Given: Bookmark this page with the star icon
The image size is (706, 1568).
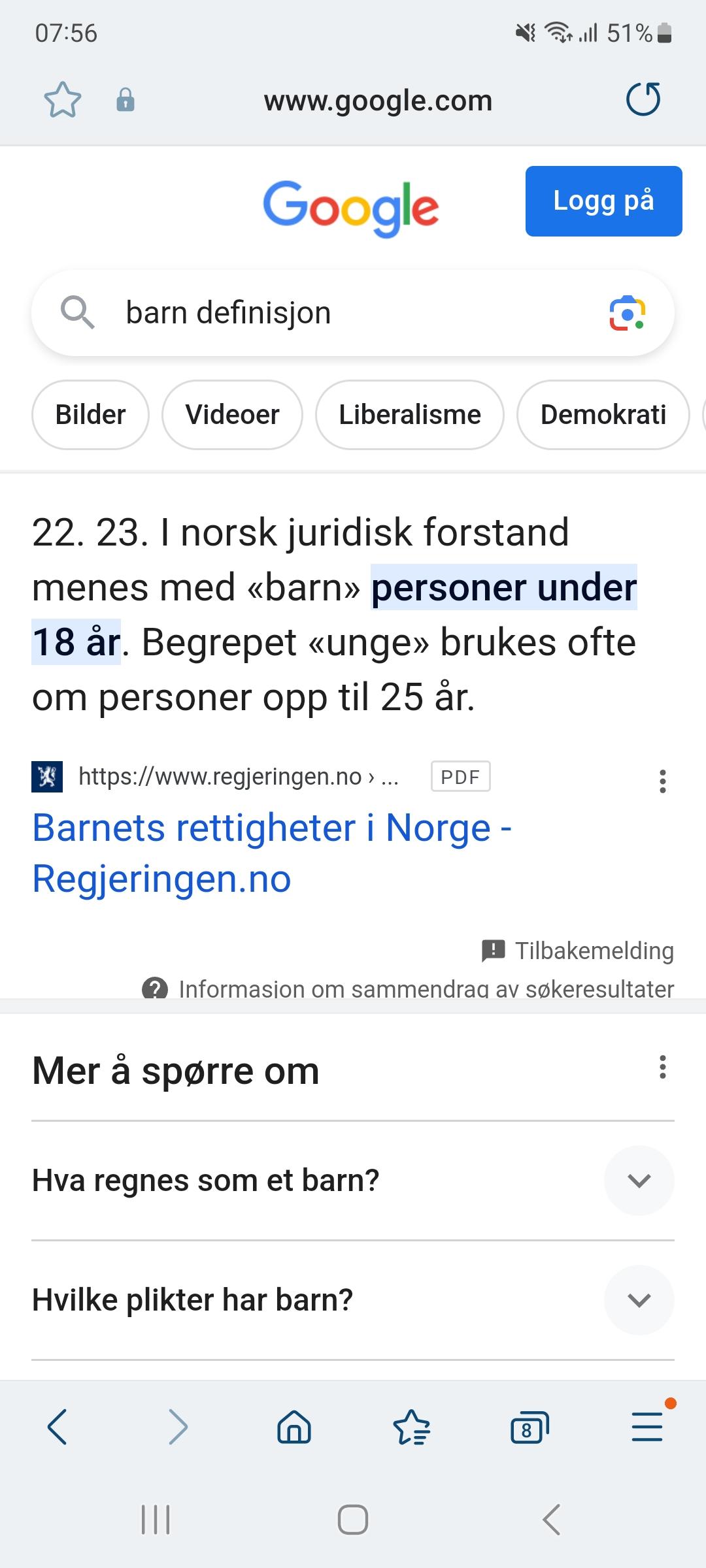Looking at the screenshot, I should coord(63,100).
